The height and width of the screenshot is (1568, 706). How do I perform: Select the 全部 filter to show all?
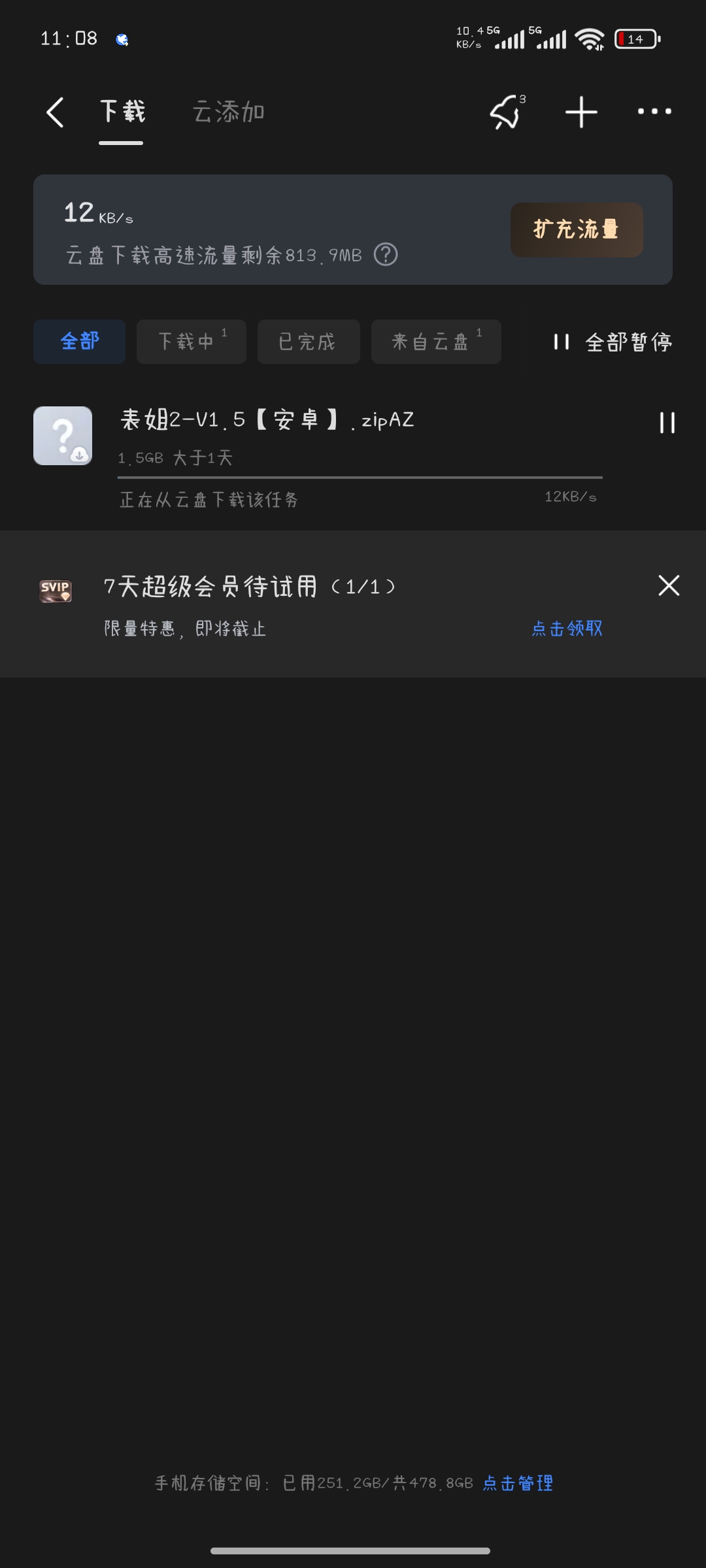coord(78,341)
